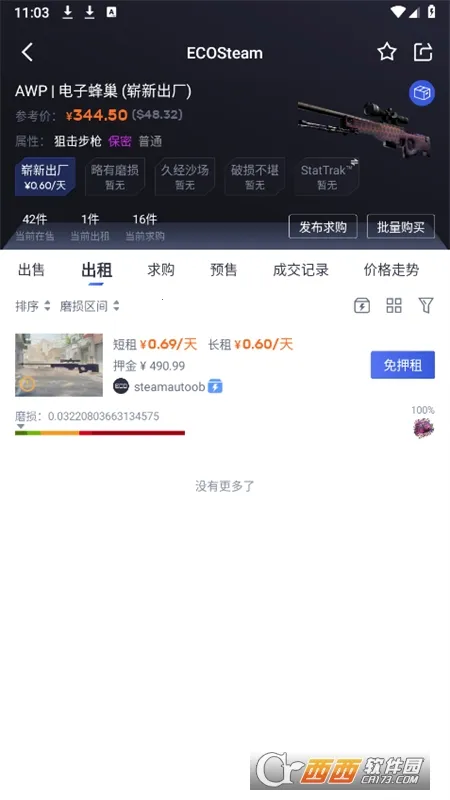The image size is (450, 800).
Task: Share this item page
Action: pyautogui.click(x=423, y=52)
